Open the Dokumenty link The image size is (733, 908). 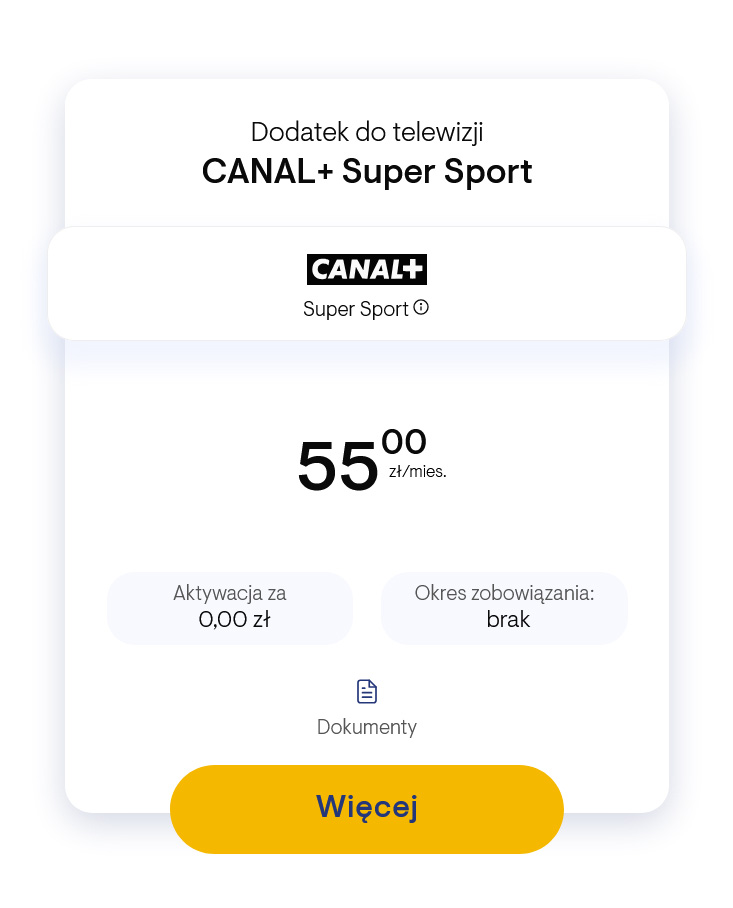367,707
